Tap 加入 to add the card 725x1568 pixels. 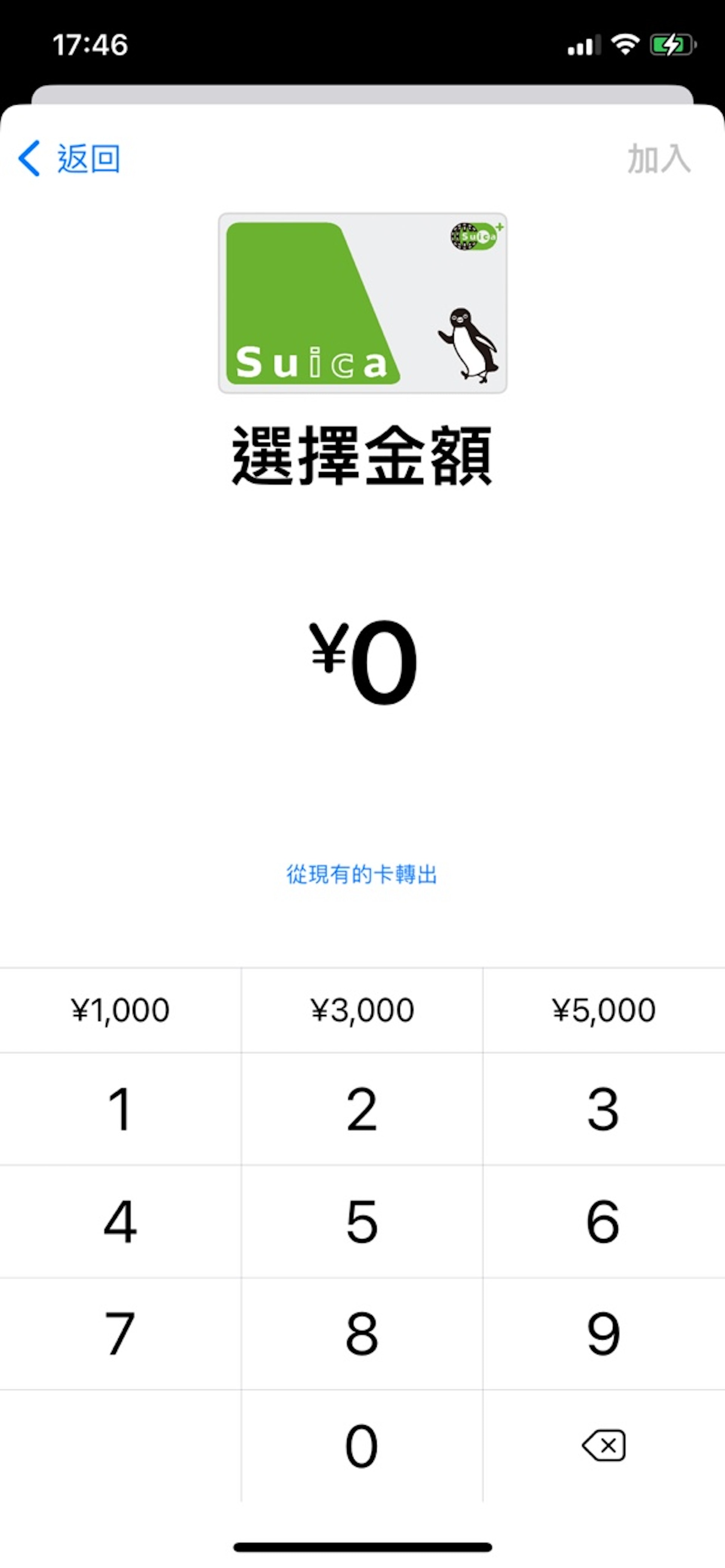click(659, 159)
